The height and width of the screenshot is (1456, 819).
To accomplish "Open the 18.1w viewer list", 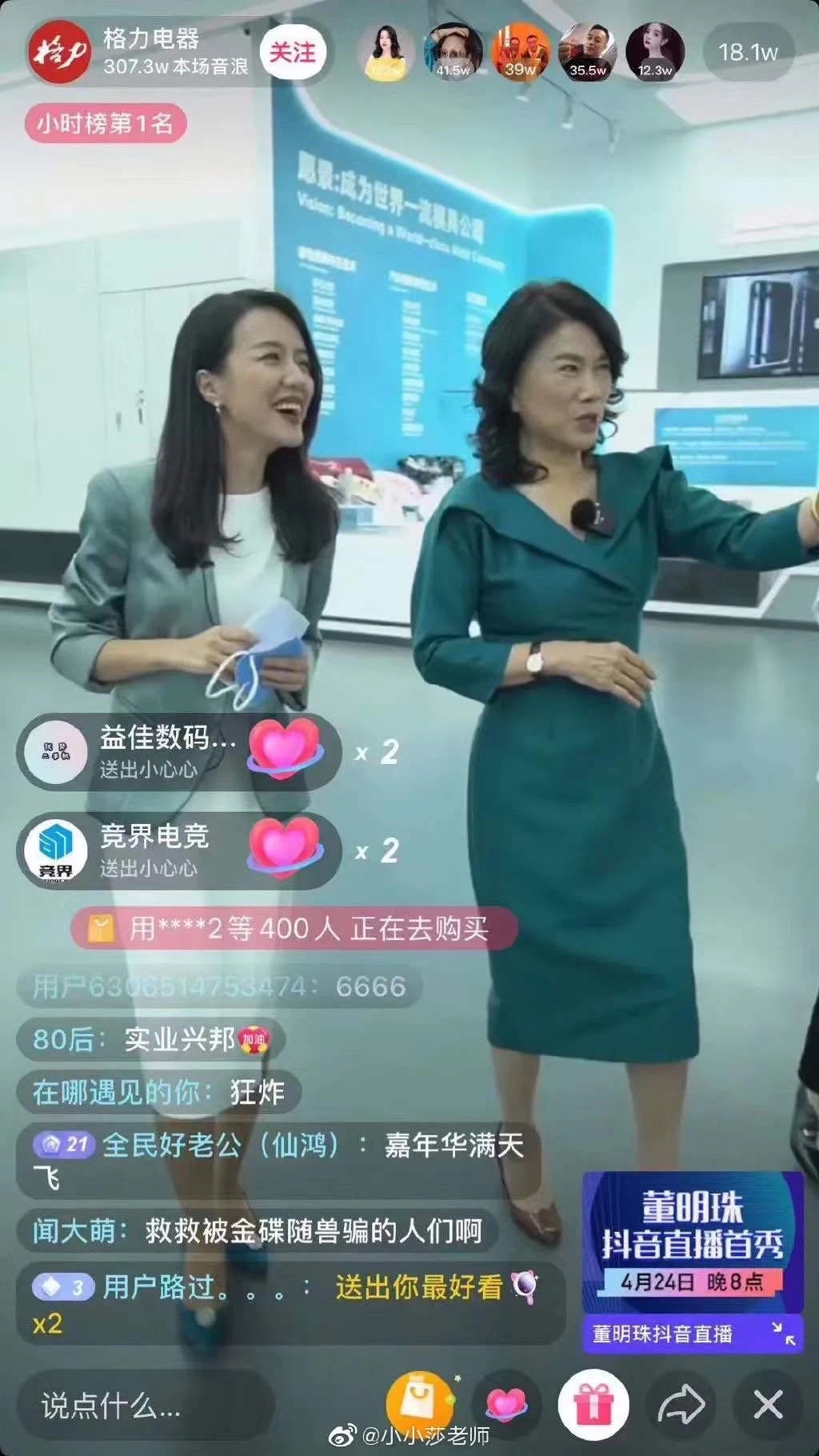I will 747,53.
